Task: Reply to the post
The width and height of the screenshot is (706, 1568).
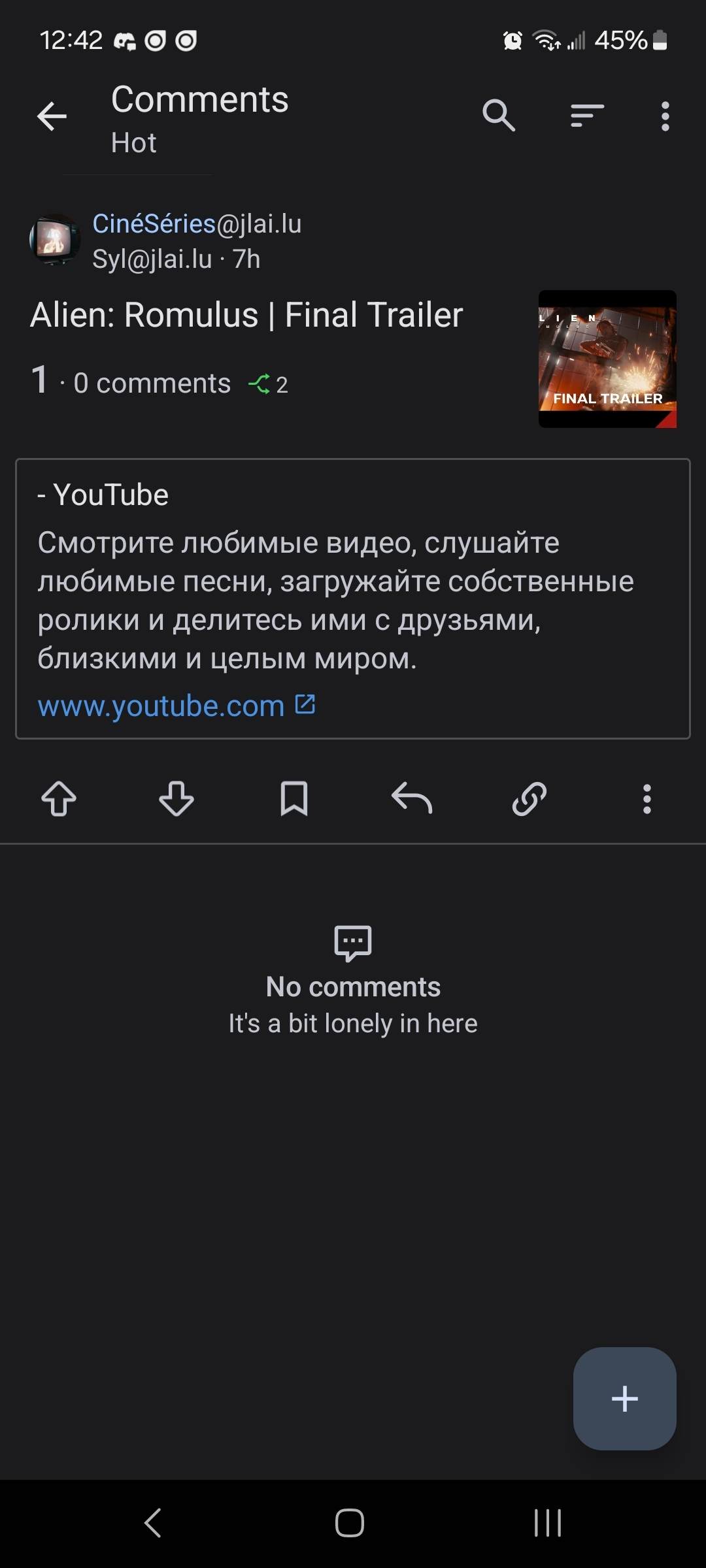Action: [x=412, y=798]
